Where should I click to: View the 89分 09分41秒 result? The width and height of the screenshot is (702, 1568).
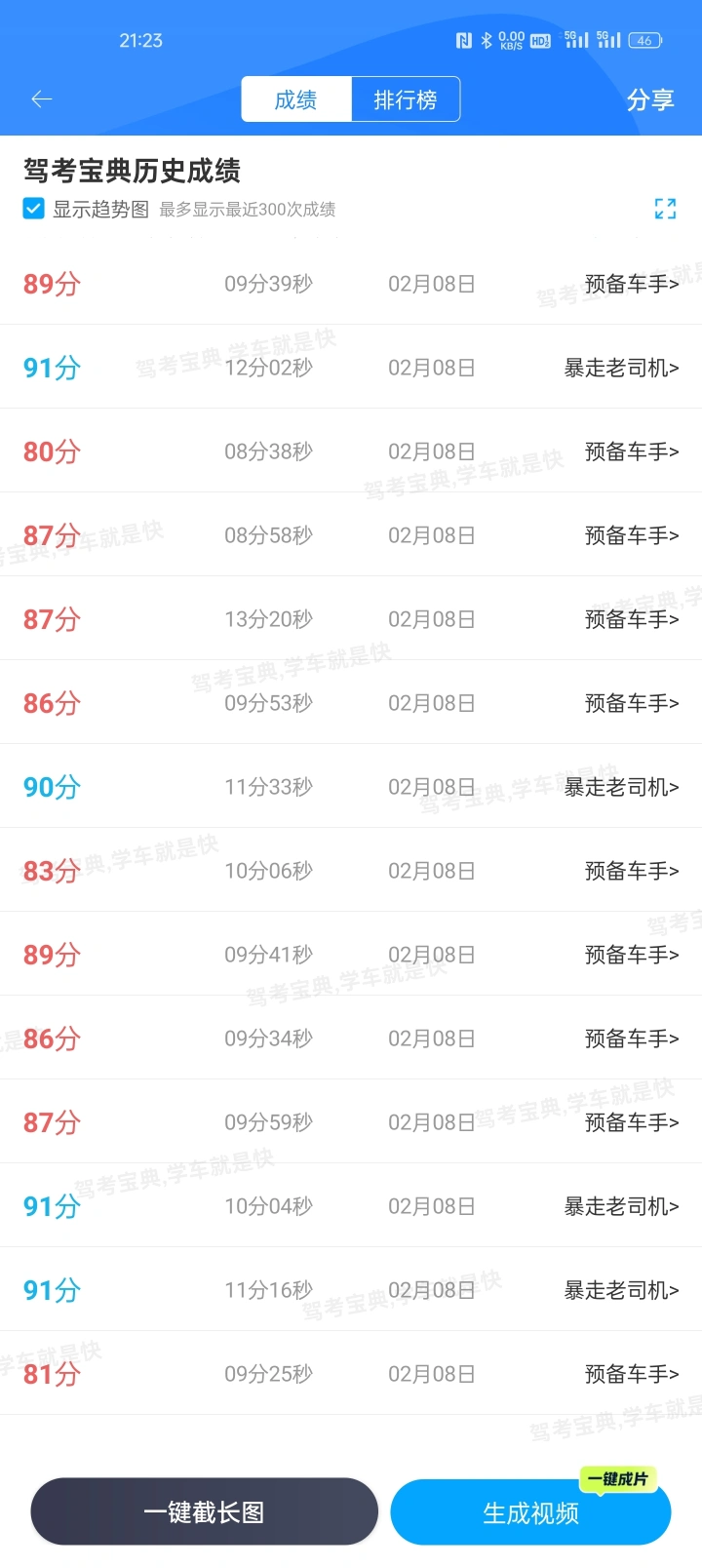(x=351, y=955)
